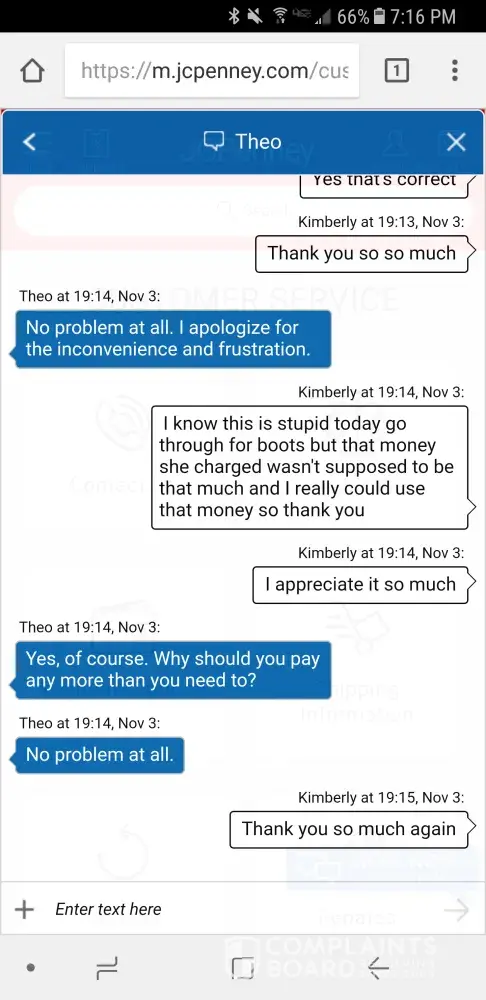Focus the Enter text here field
486x1000 pixels.
[x=242, y=909]
